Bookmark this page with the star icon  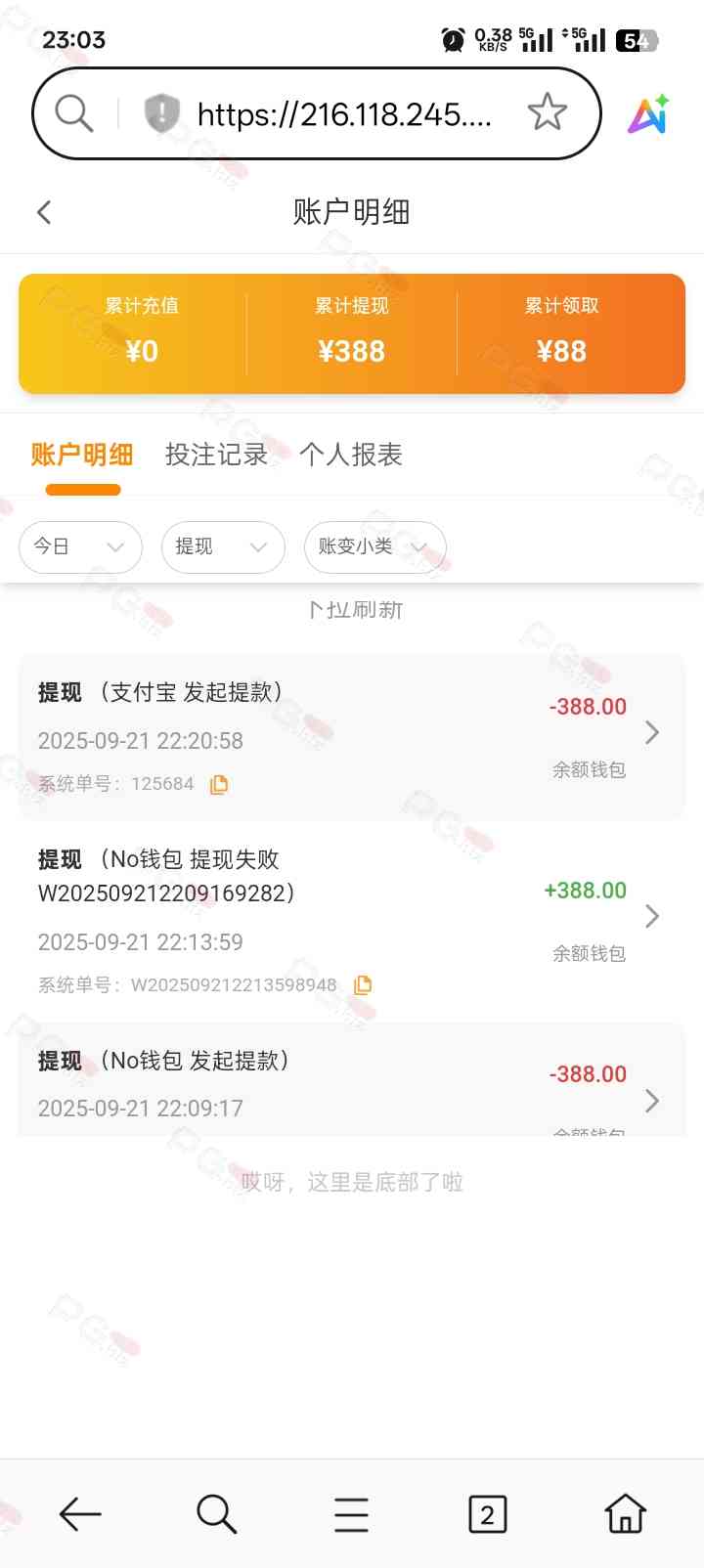click(547, 113)
